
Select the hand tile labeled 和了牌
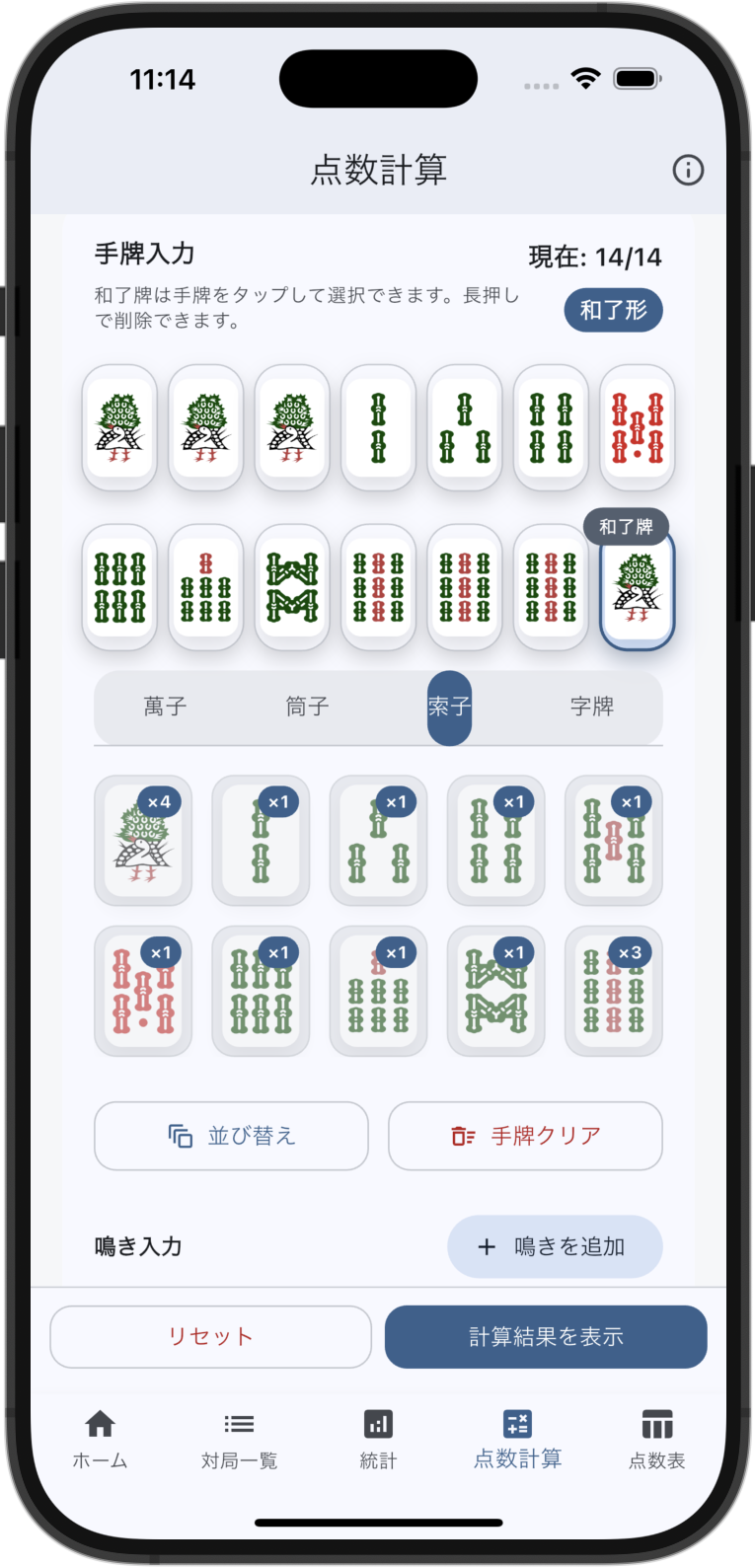coord(638,588)
